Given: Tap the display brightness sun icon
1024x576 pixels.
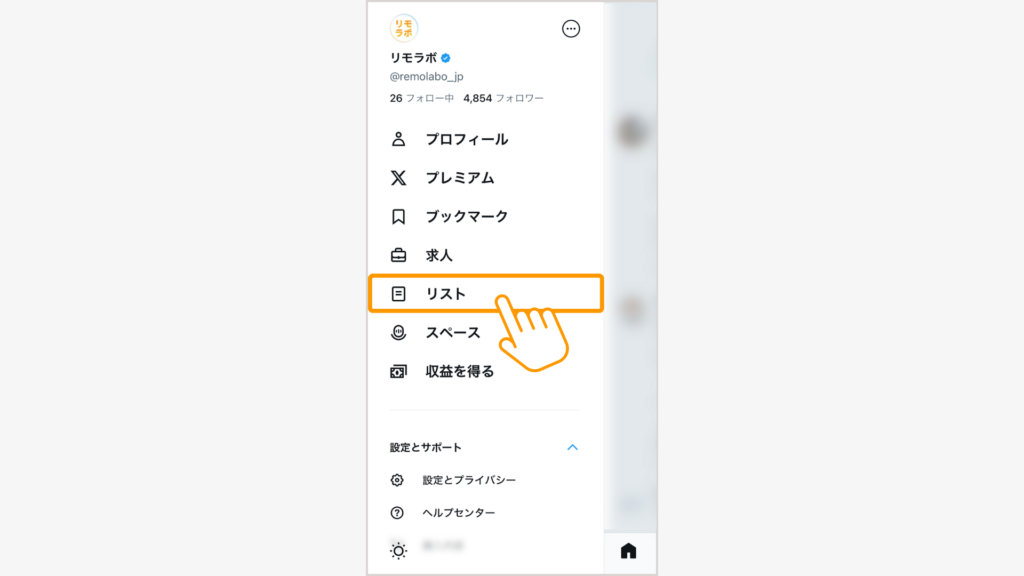Looking at the screenshot, I should (398, 550).
